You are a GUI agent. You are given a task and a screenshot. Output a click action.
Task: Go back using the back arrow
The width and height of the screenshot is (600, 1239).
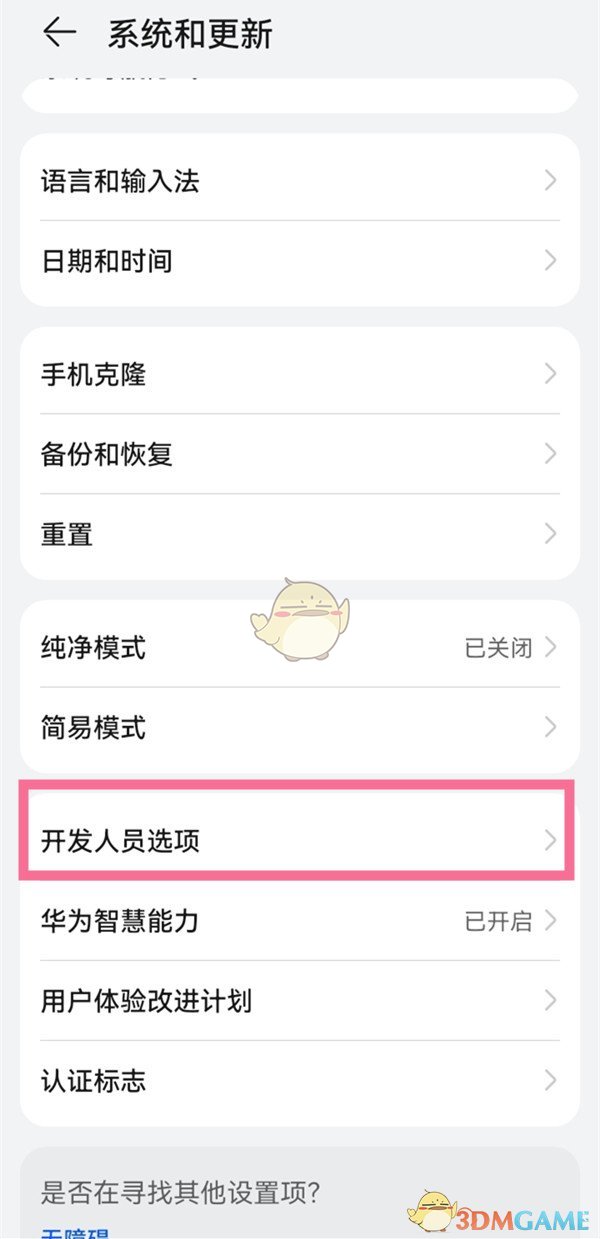[x=59, y=34]
